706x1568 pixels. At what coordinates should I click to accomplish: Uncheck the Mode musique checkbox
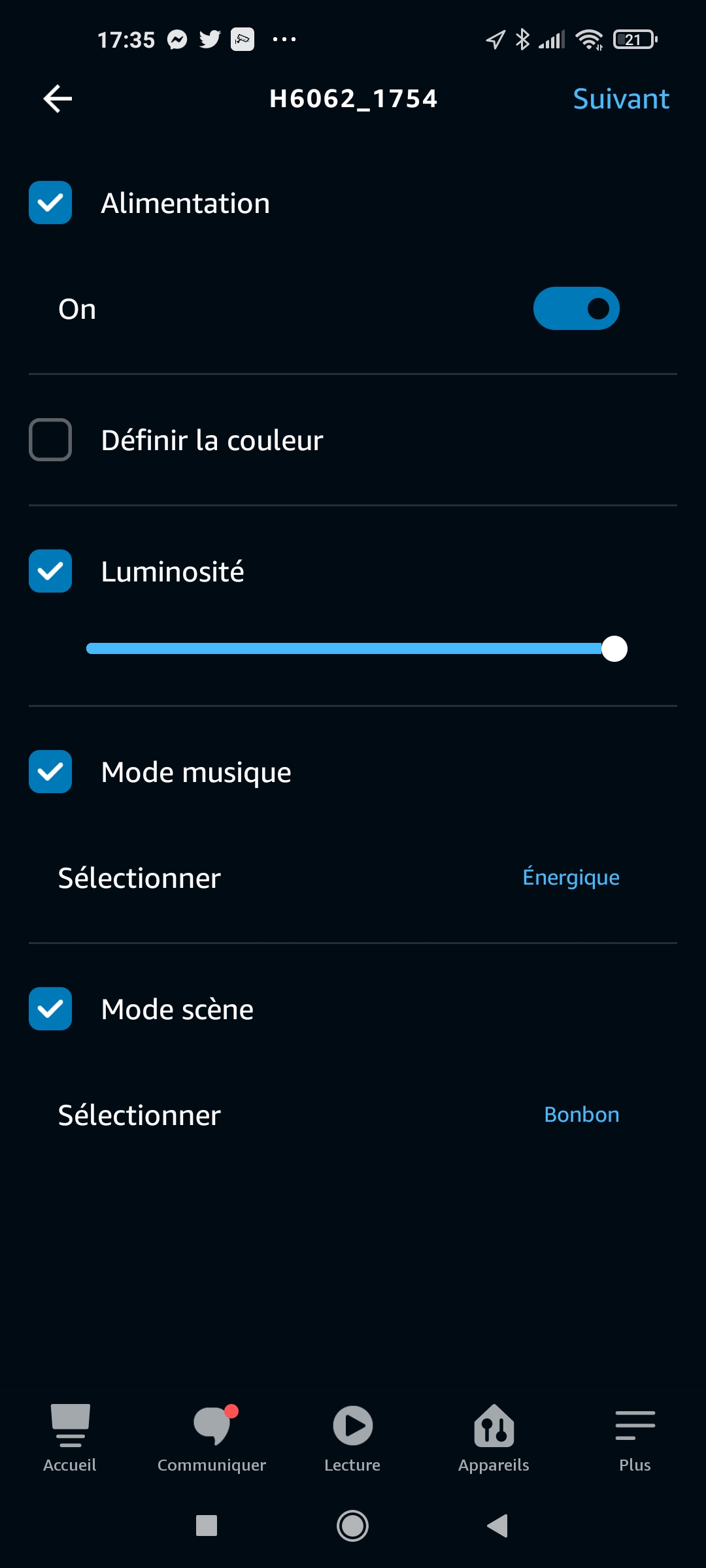(50, 772)
